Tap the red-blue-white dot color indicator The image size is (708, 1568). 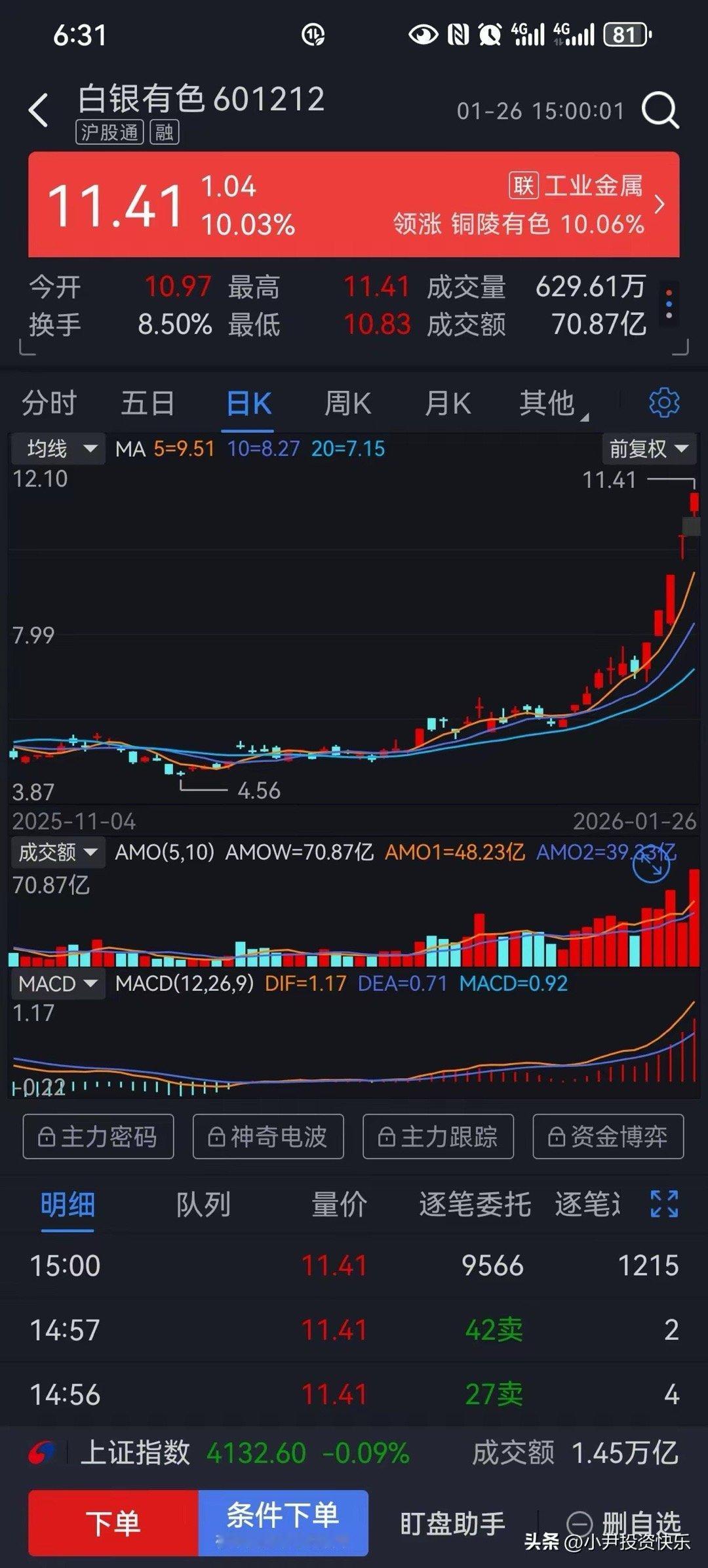(670, 302)
